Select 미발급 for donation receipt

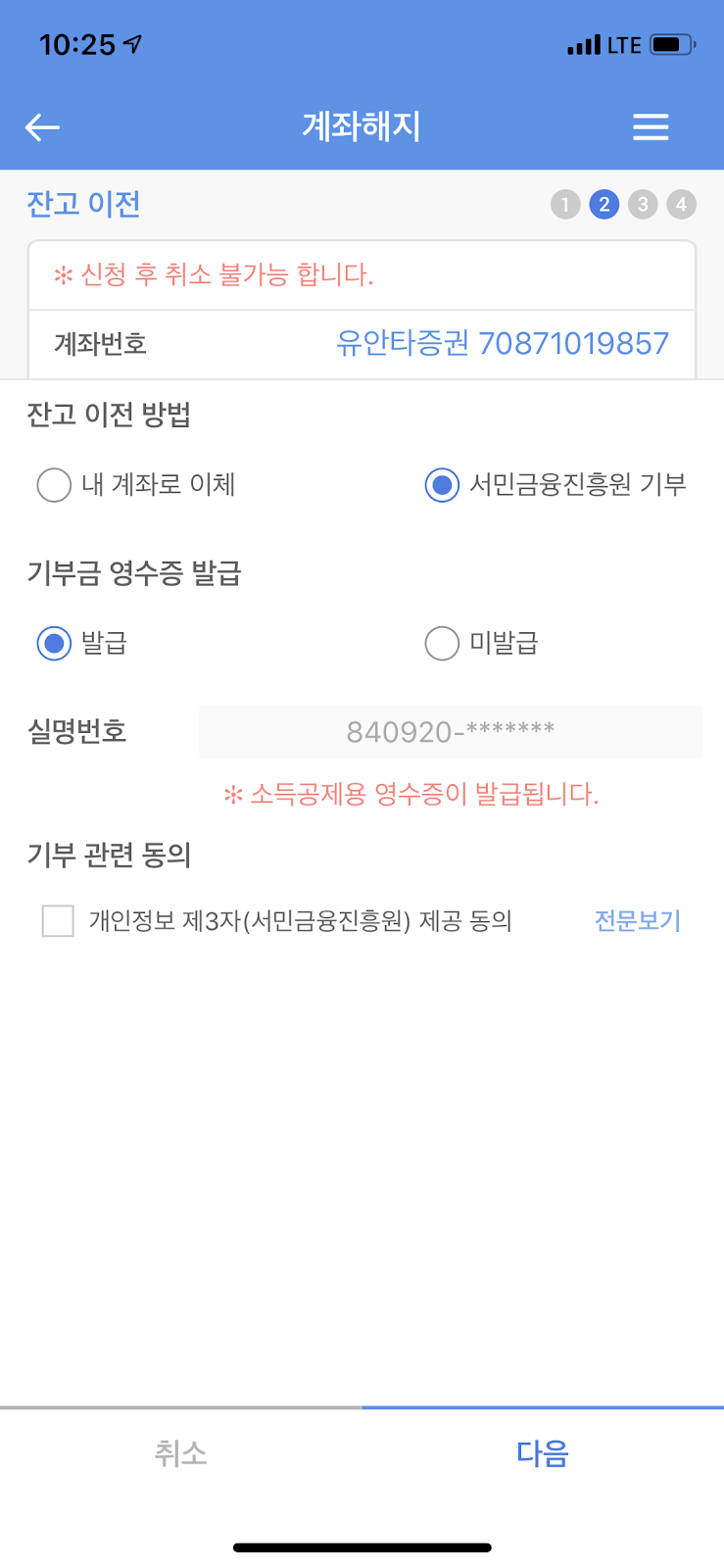coord(442,644)
